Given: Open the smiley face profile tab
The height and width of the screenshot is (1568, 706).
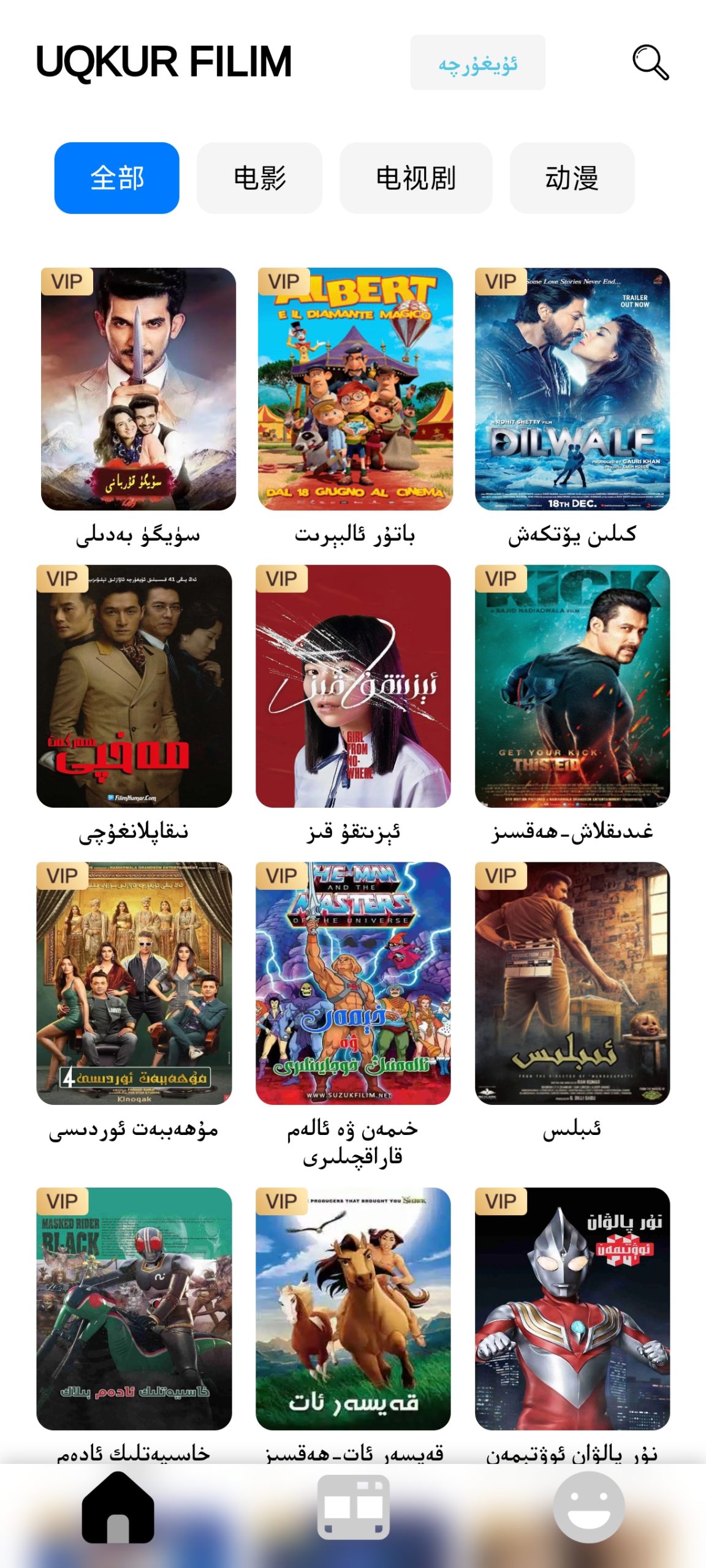Looking at the screenshot, I should point(588,1508).
